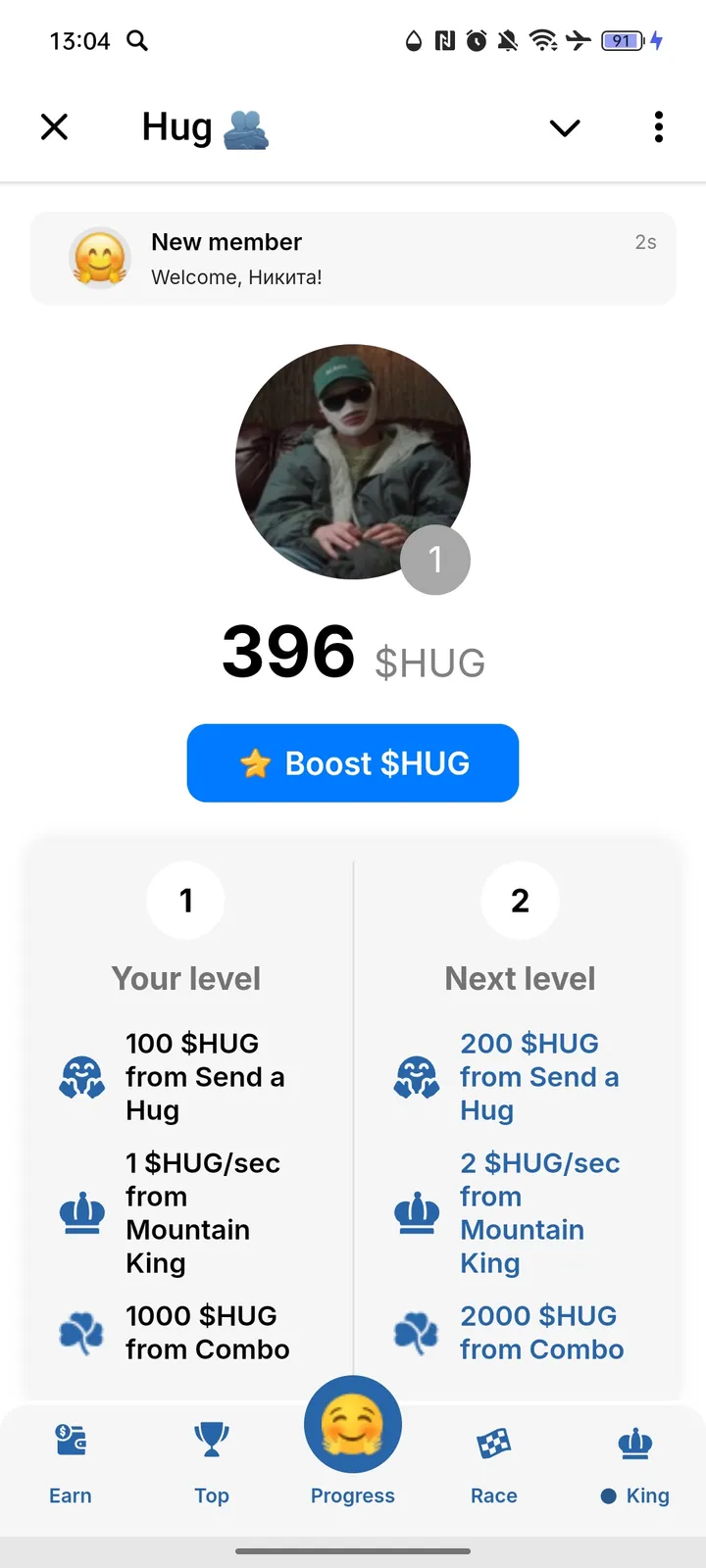Select the Earn wallet icon
The width and height of the screenshot is (706, 1568).
coord(70,1441)
